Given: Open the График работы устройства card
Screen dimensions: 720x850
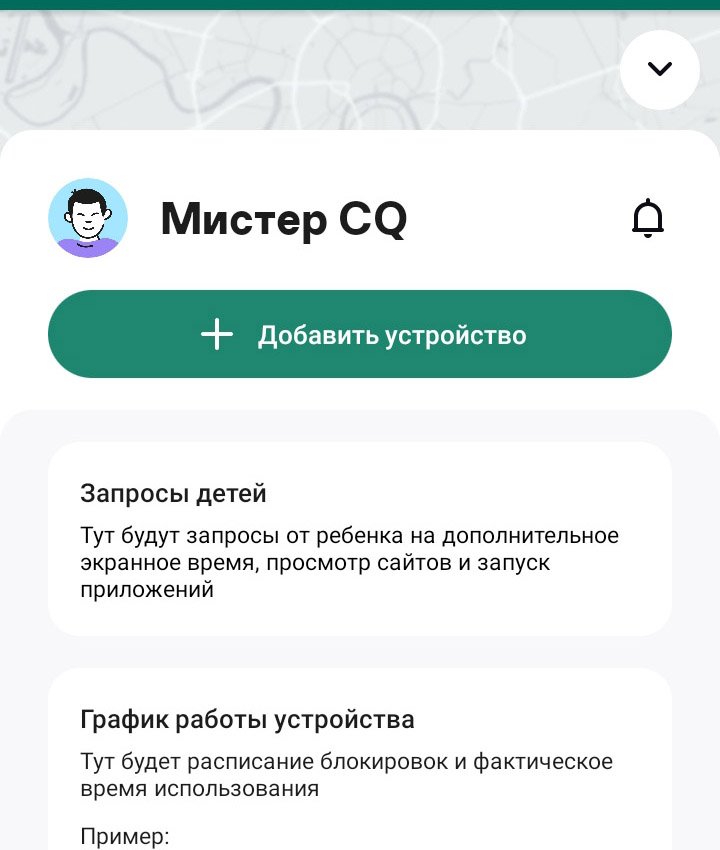Looking at the screenshot, I should point(360,760).
